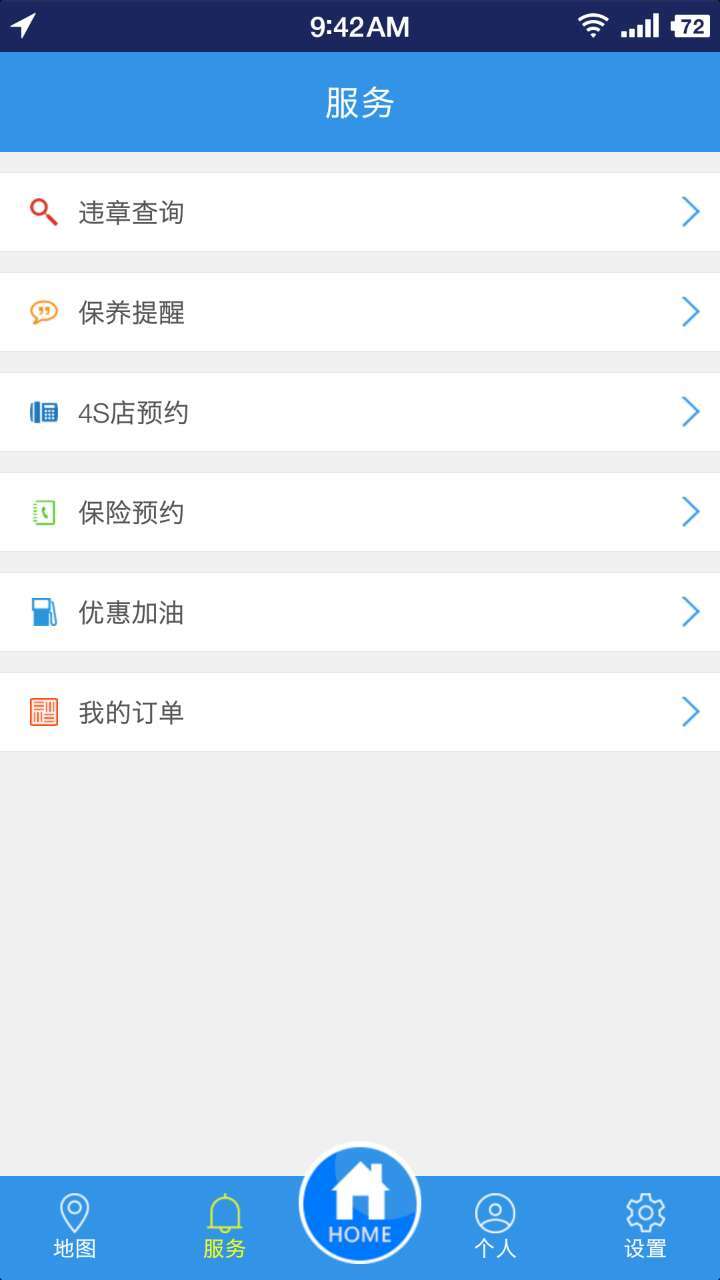Open the 设置 settings tab
The height and width of the screenshot is (1280, 720).
tap(645, 1227)
